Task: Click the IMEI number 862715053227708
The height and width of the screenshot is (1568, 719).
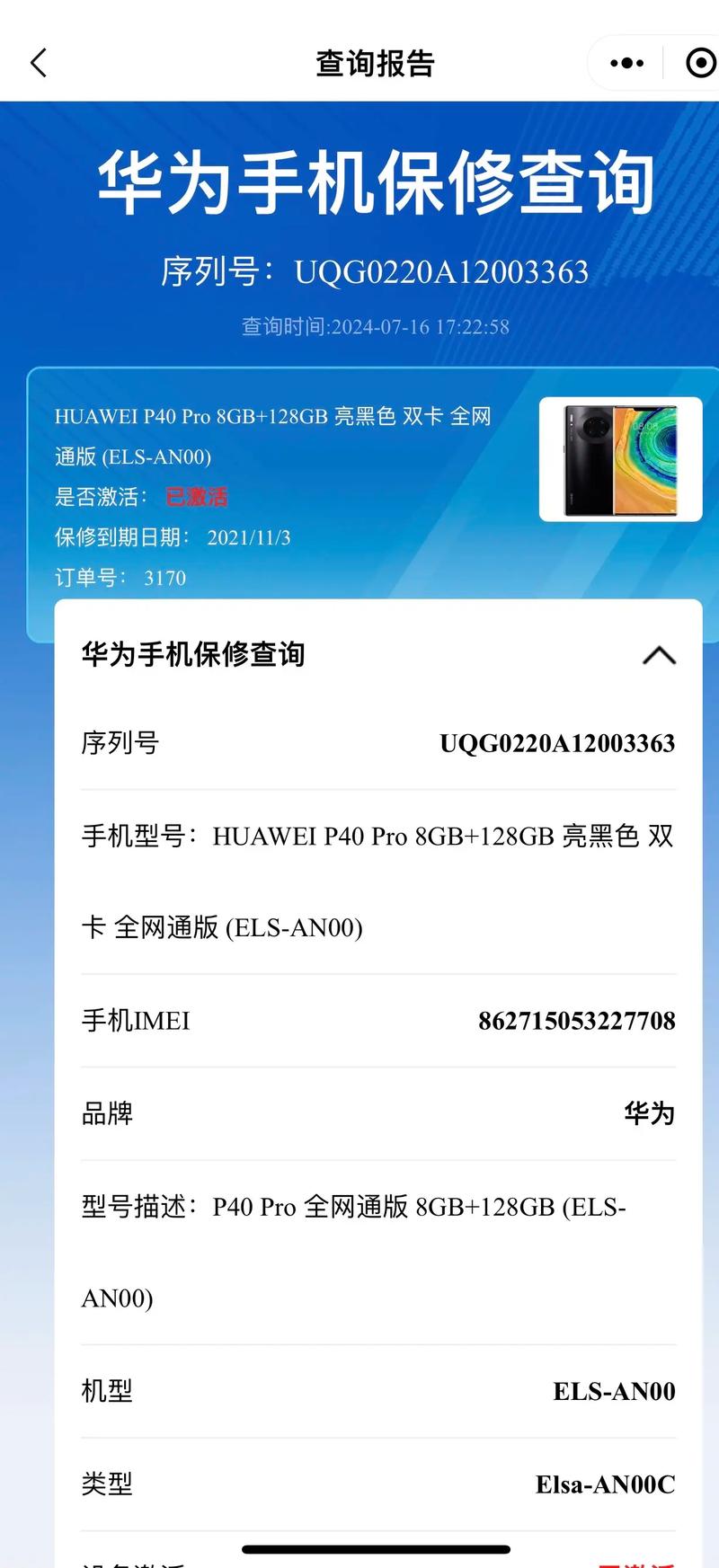Action: 576,1021
